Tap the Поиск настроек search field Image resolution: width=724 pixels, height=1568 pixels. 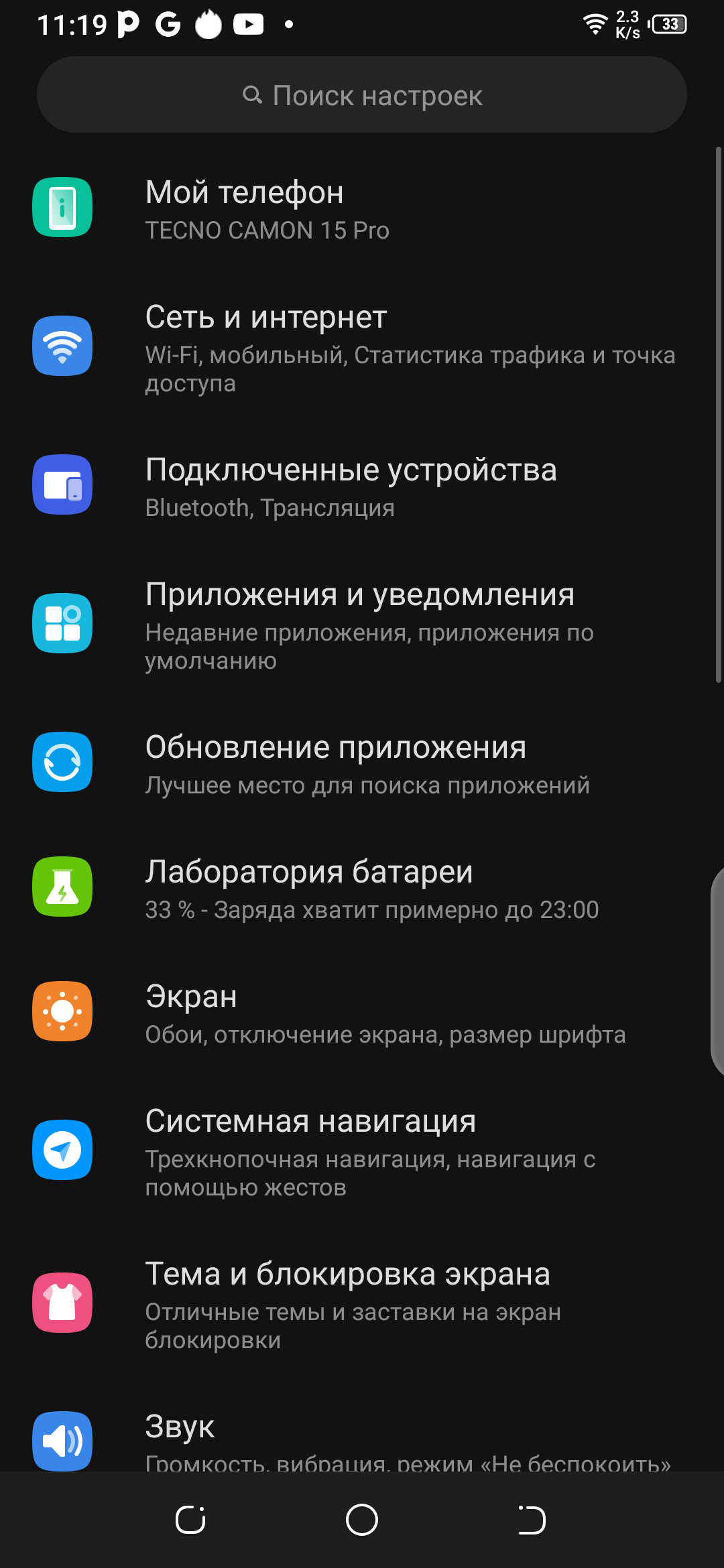pyautogui.click(x=362, y=95)
